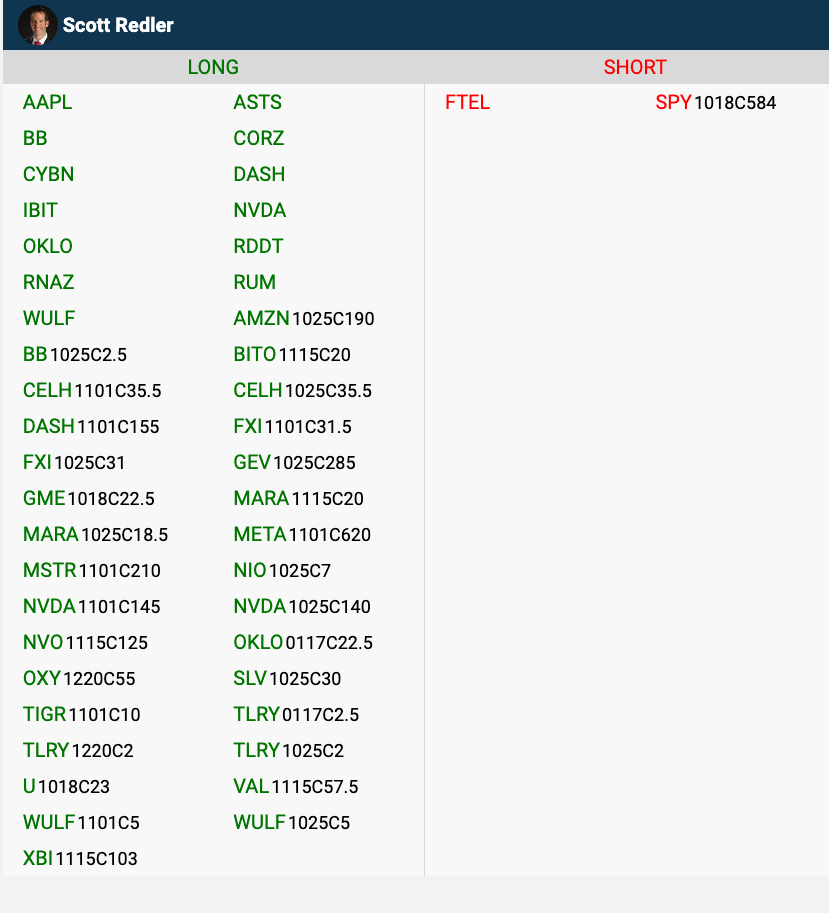This screenshot has height=913, width=829.
Task: Open the SPY 1018C584 short option
Action: click(715, 103)
